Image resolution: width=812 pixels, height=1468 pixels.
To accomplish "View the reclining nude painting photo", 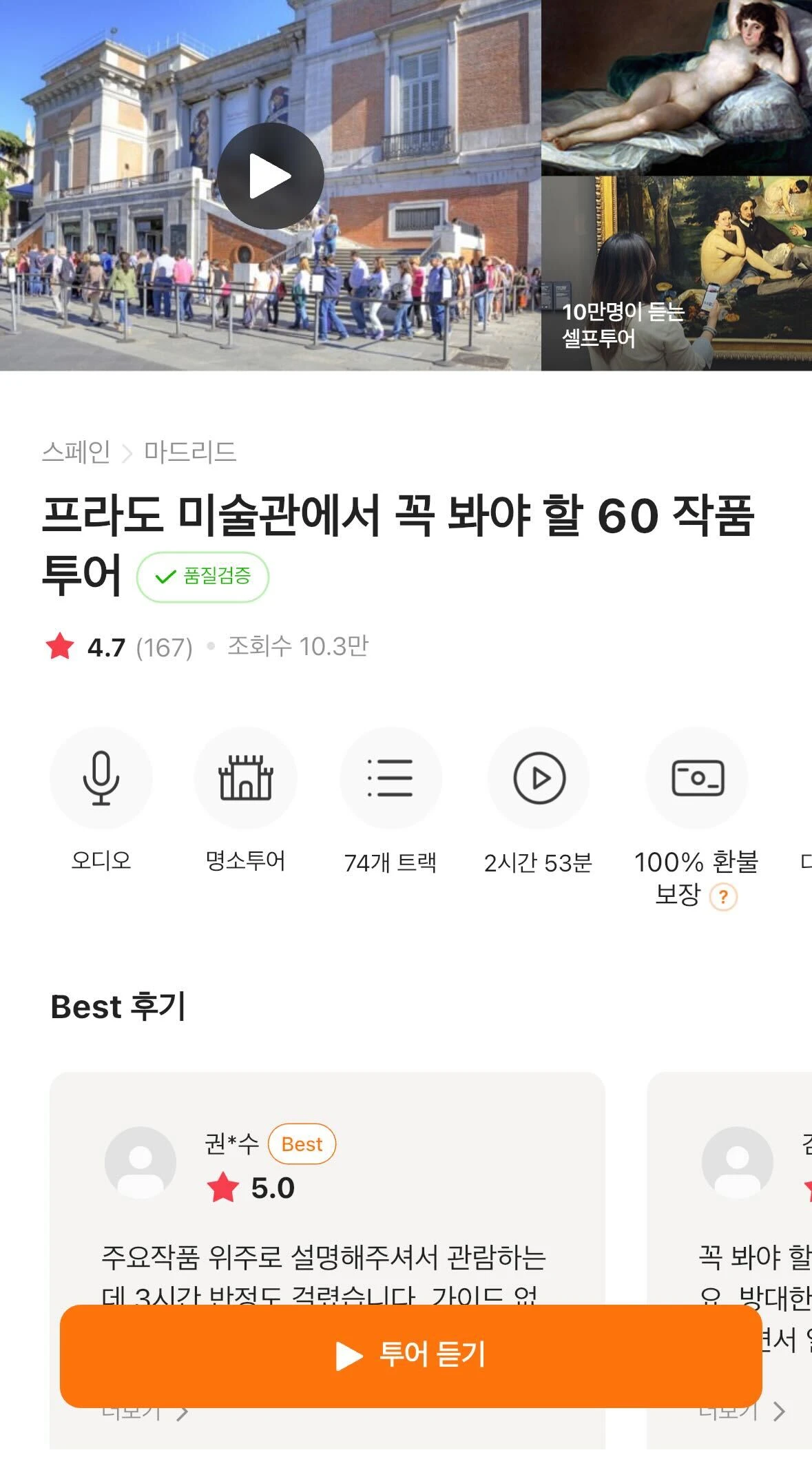I will coord(676,87).
